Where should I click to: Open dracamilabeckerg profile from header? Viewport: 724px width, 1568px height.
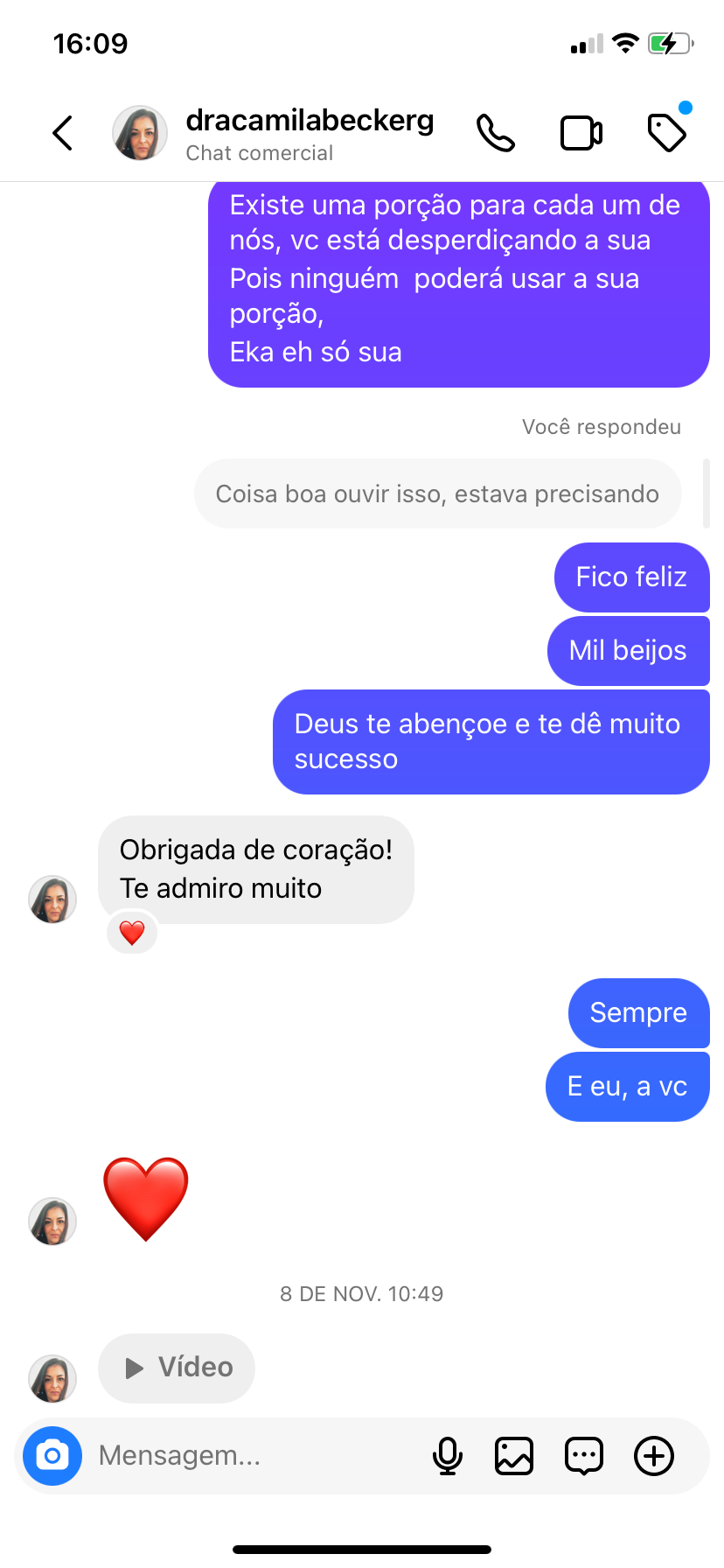point(309,133)
